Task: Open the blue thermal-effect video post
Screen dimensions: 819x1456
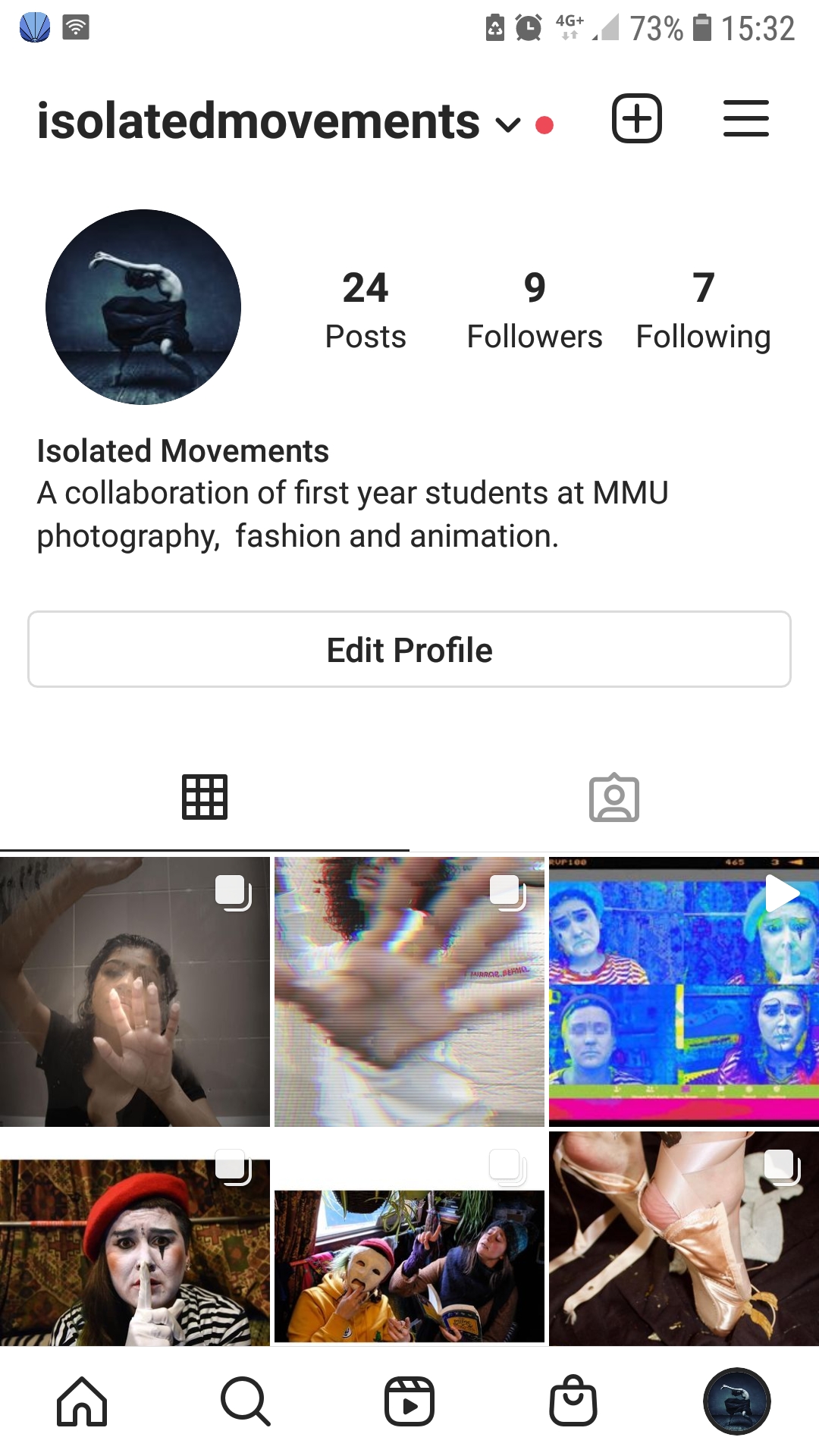Action: pos(684,992)
